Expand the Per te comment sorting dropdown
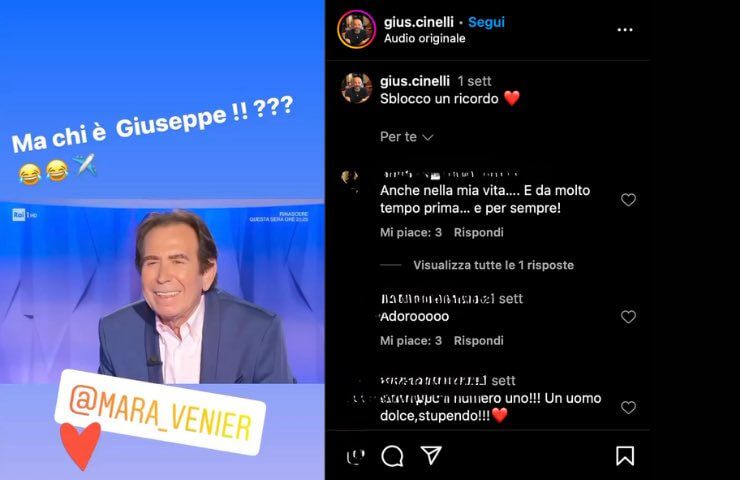The image size is (740, 480). click(x=407, y=136)
